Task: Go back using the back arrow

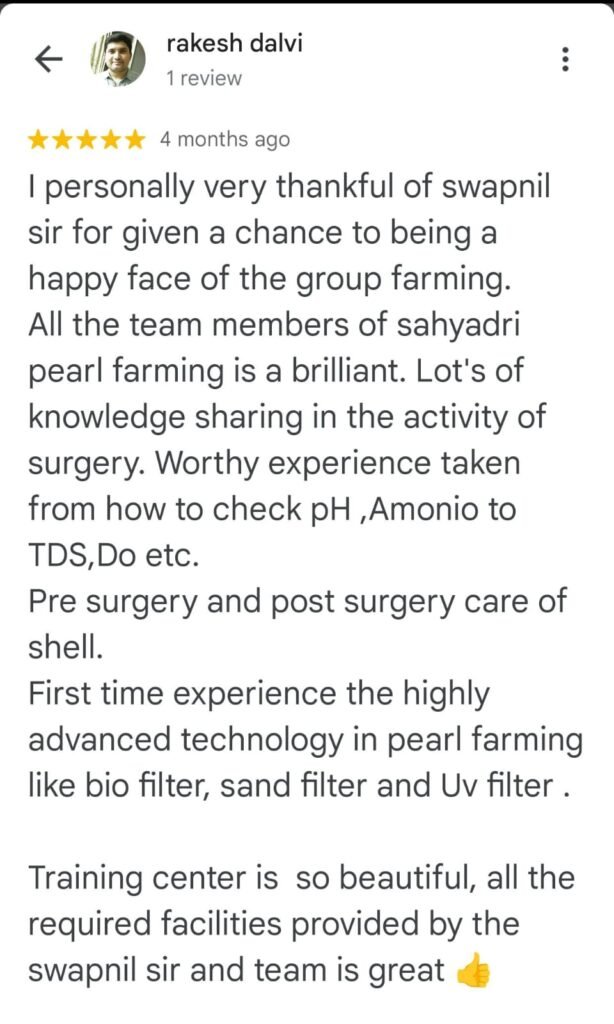Action: click(48, 60)
